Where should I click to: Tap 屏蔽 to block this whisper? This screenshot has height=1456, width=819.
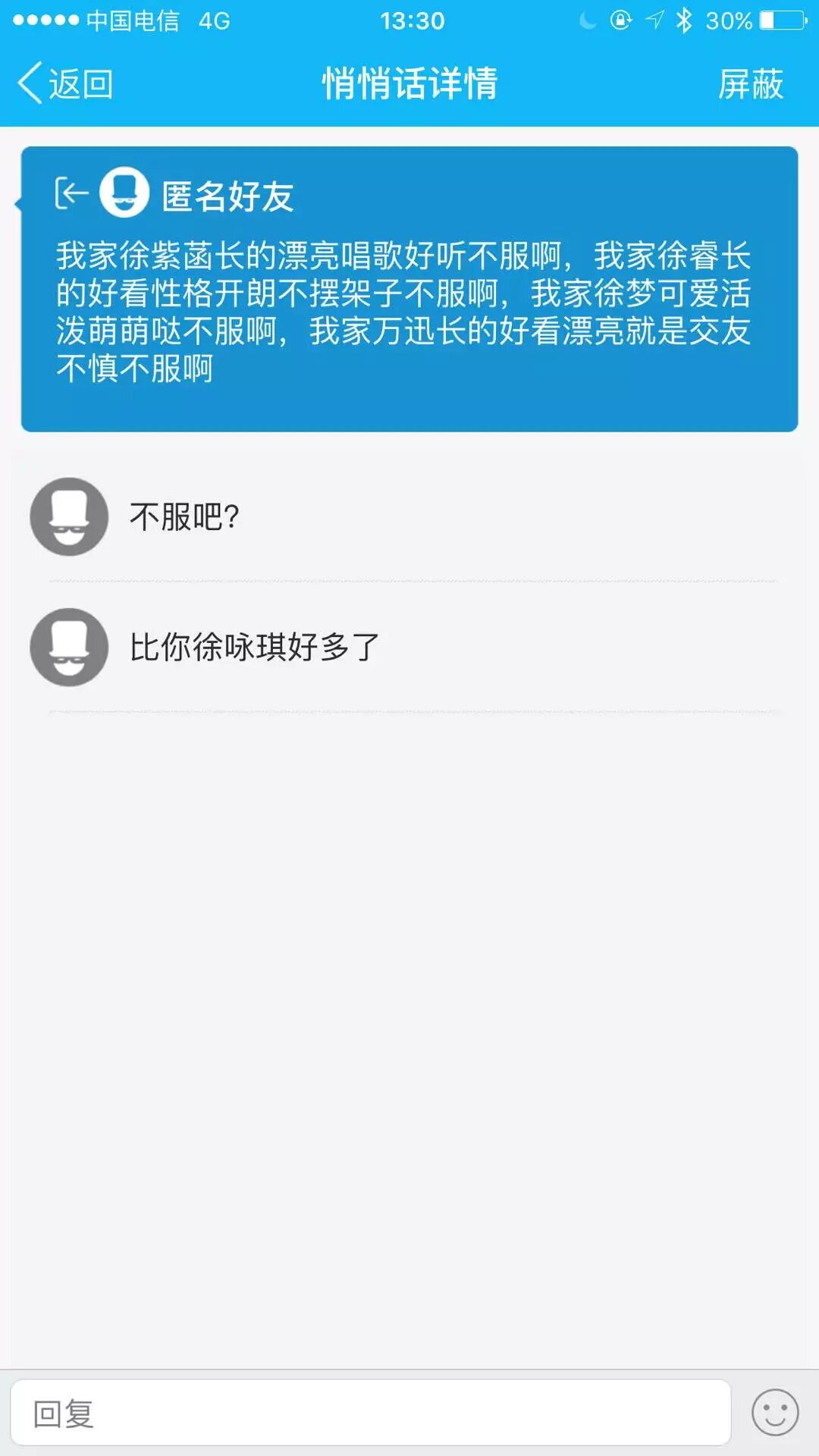750,83
